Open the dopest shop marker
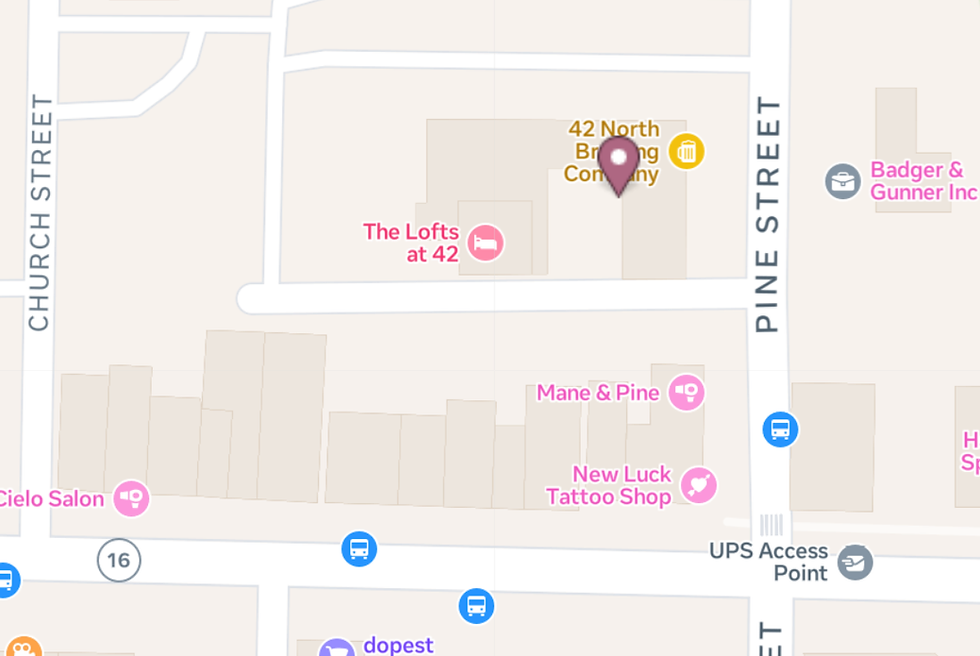This screenshot has width=980, height=656. [x=337, y=649]
